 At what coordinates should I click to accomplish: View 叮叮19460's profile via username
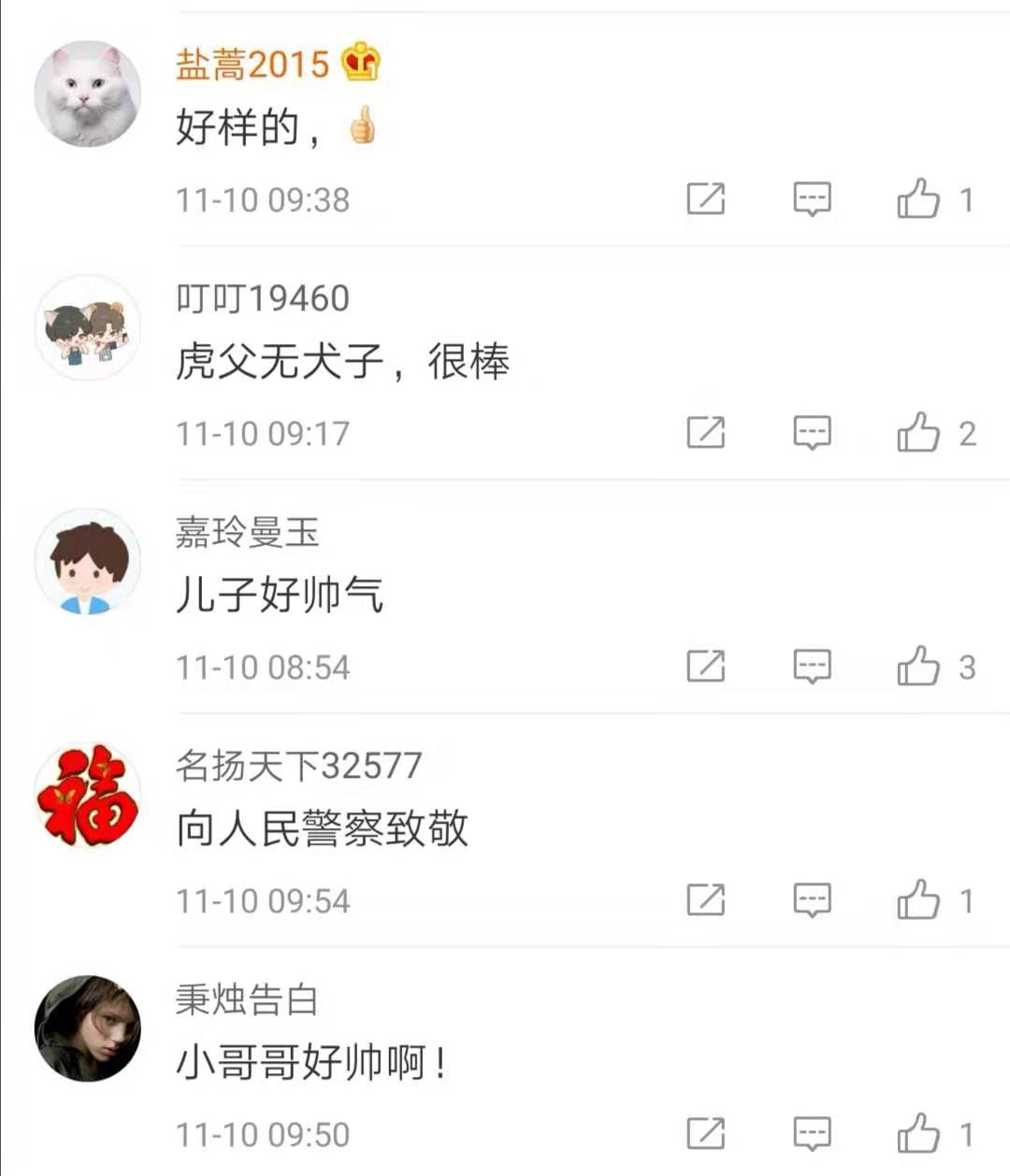point(263,298)
